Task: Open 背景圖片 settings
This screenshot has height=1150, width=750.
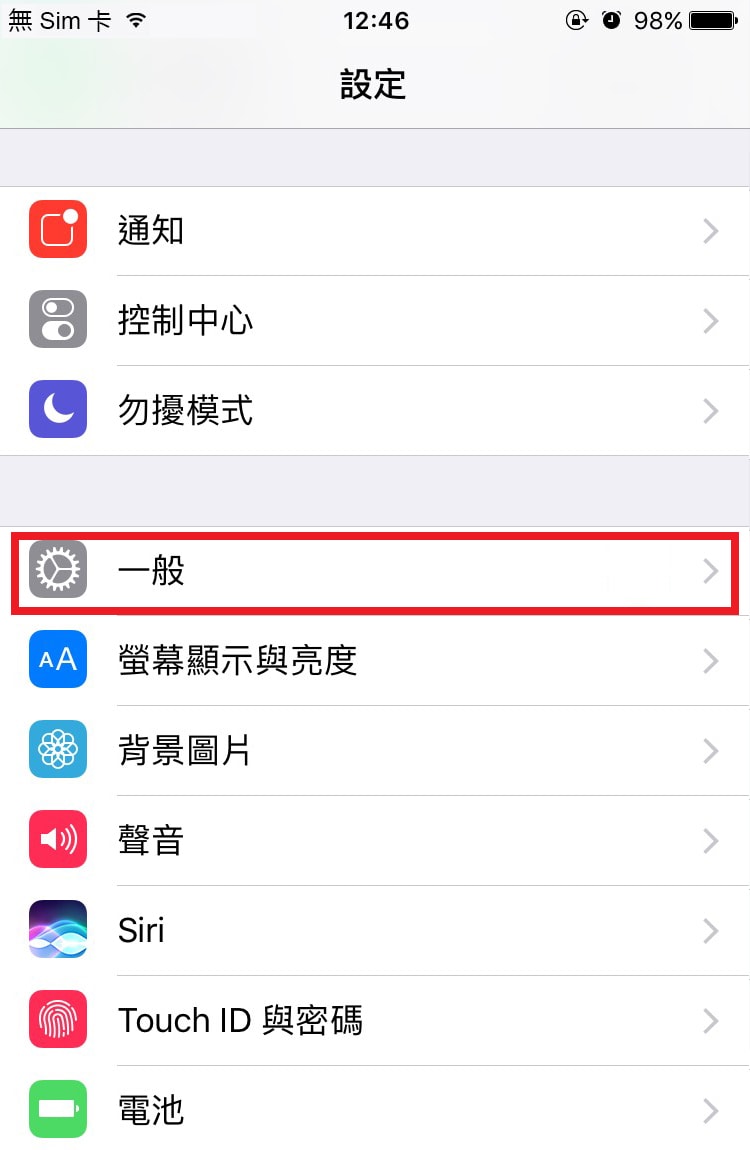Action: [375, 751]
